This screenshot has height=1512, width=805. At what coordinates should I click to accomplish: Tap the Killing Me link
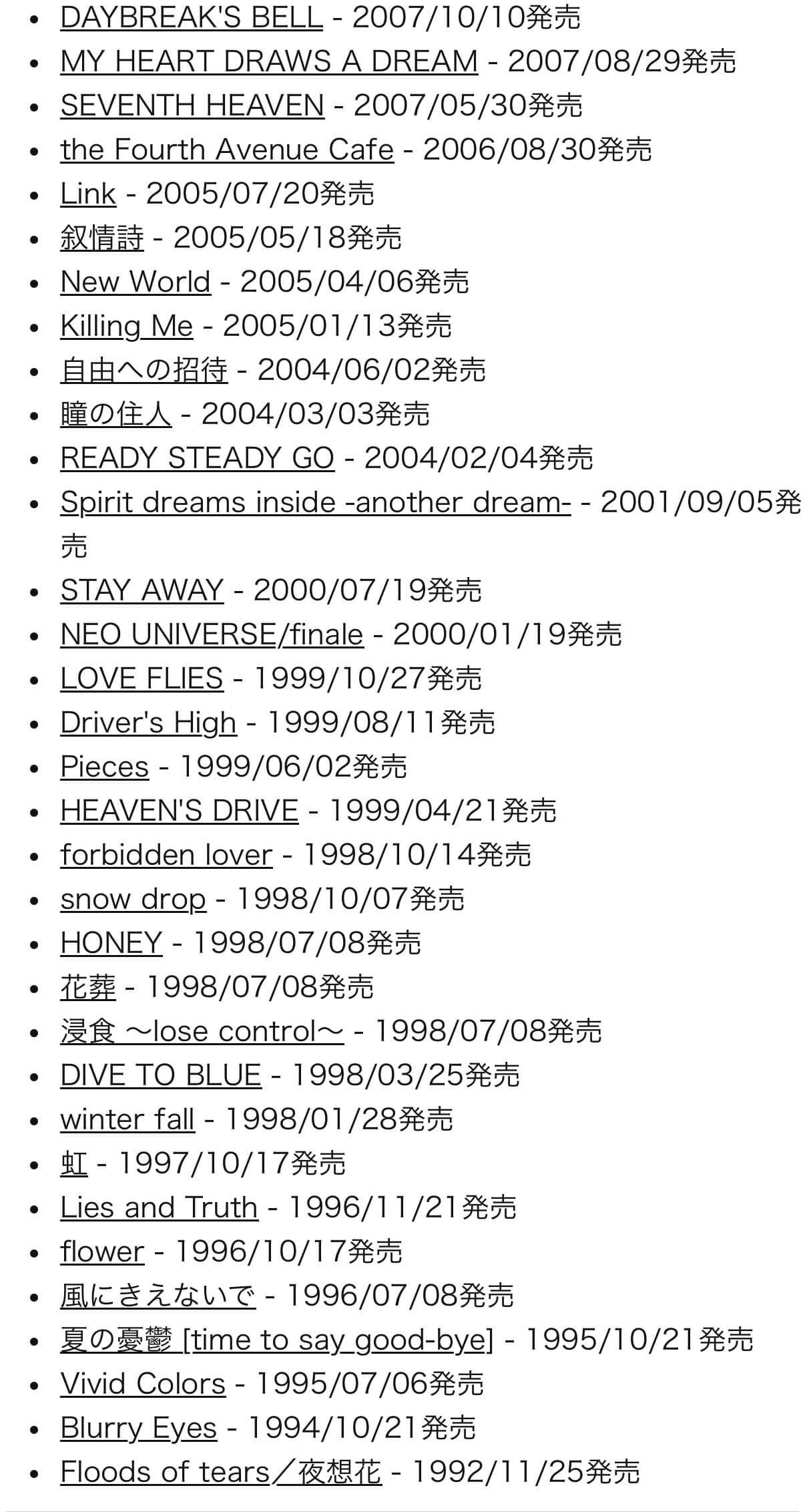pyautogui.click(x=126, y=326)
